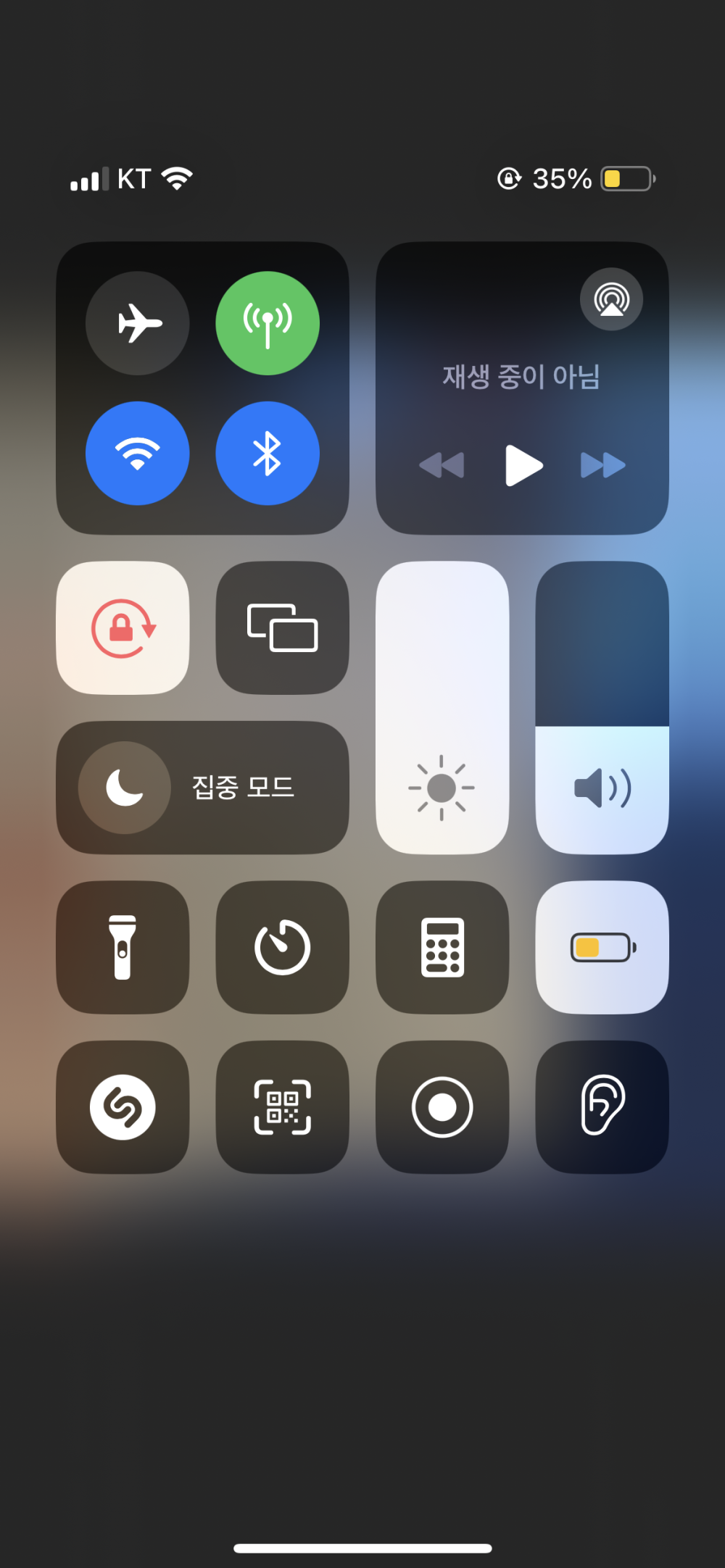The width and height of the screenshot is (725, 1568).
Task: Turn off cellular data
Action: (x=268, y=323)
